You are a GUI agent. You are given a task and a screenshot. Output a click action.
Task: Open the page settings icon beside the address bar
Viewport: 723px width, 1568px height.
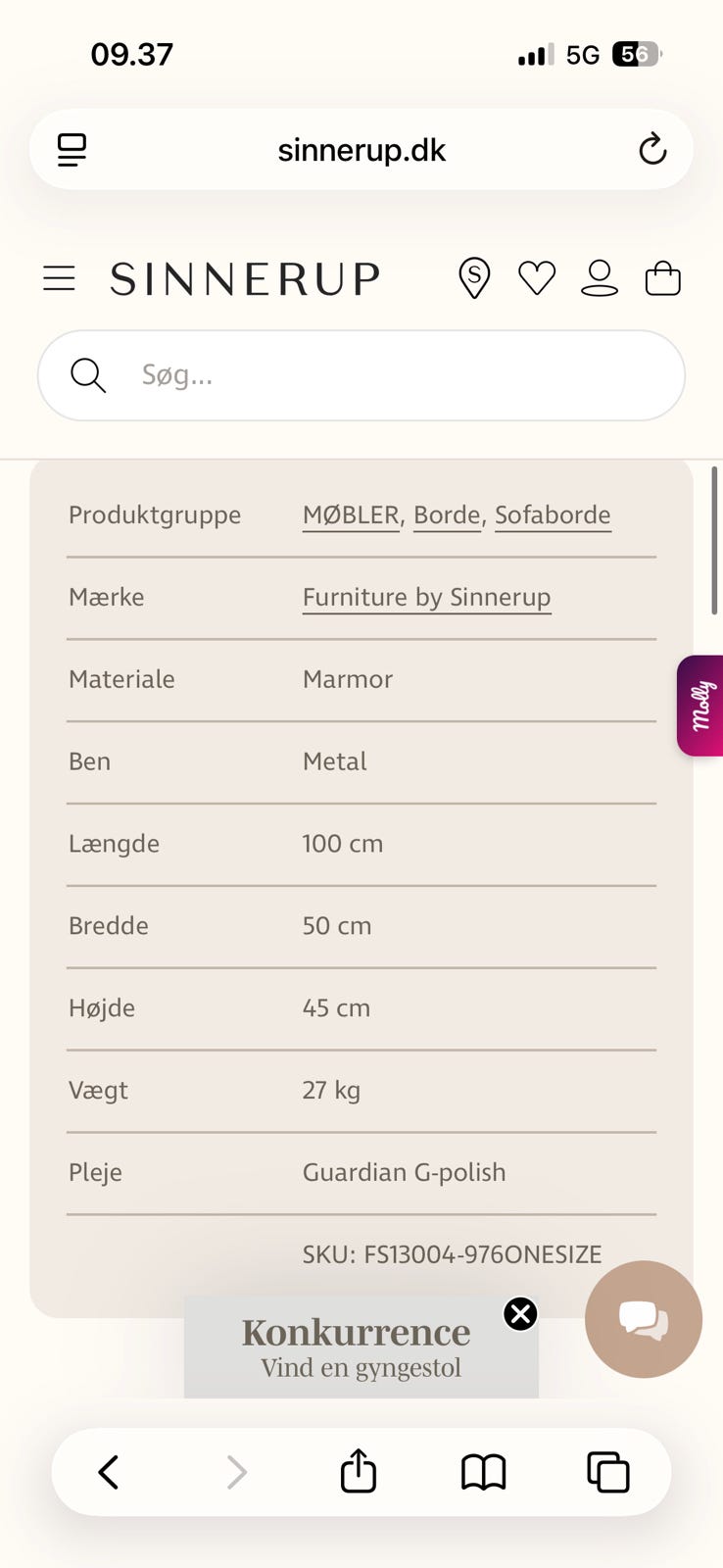pos(71,149)
